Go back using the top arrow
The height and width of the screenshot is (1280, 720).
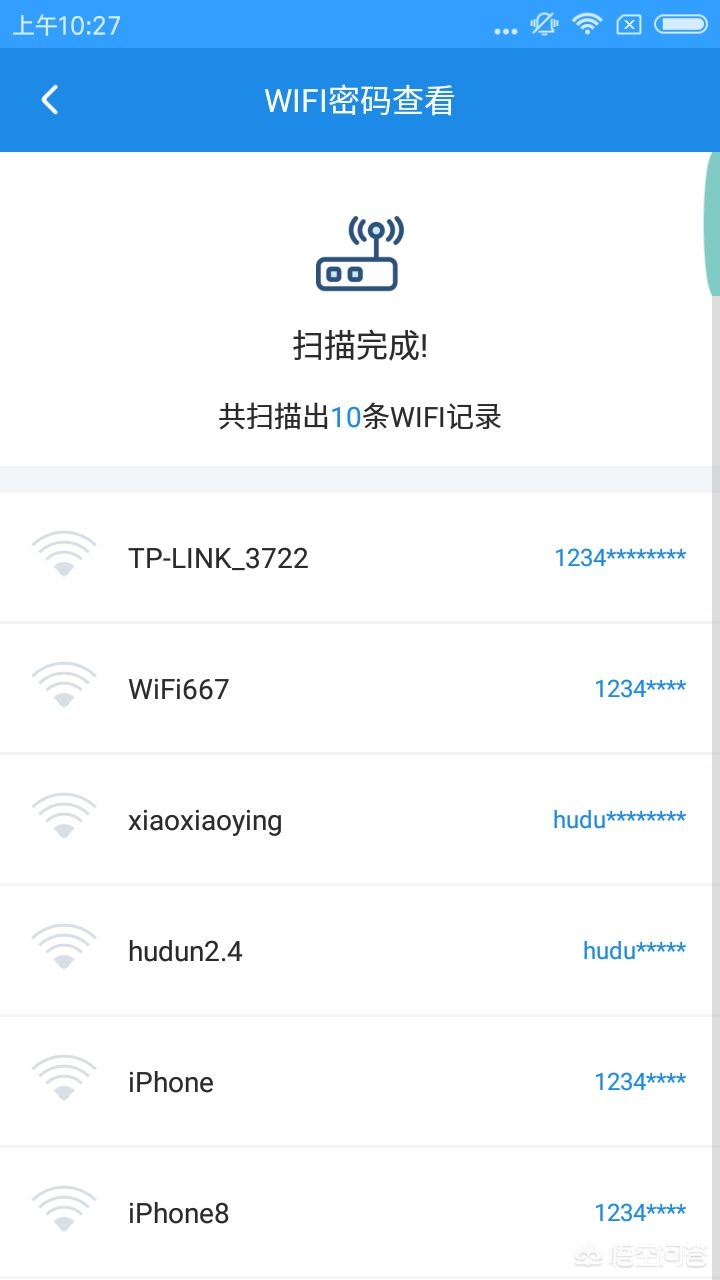coord(50,100)
